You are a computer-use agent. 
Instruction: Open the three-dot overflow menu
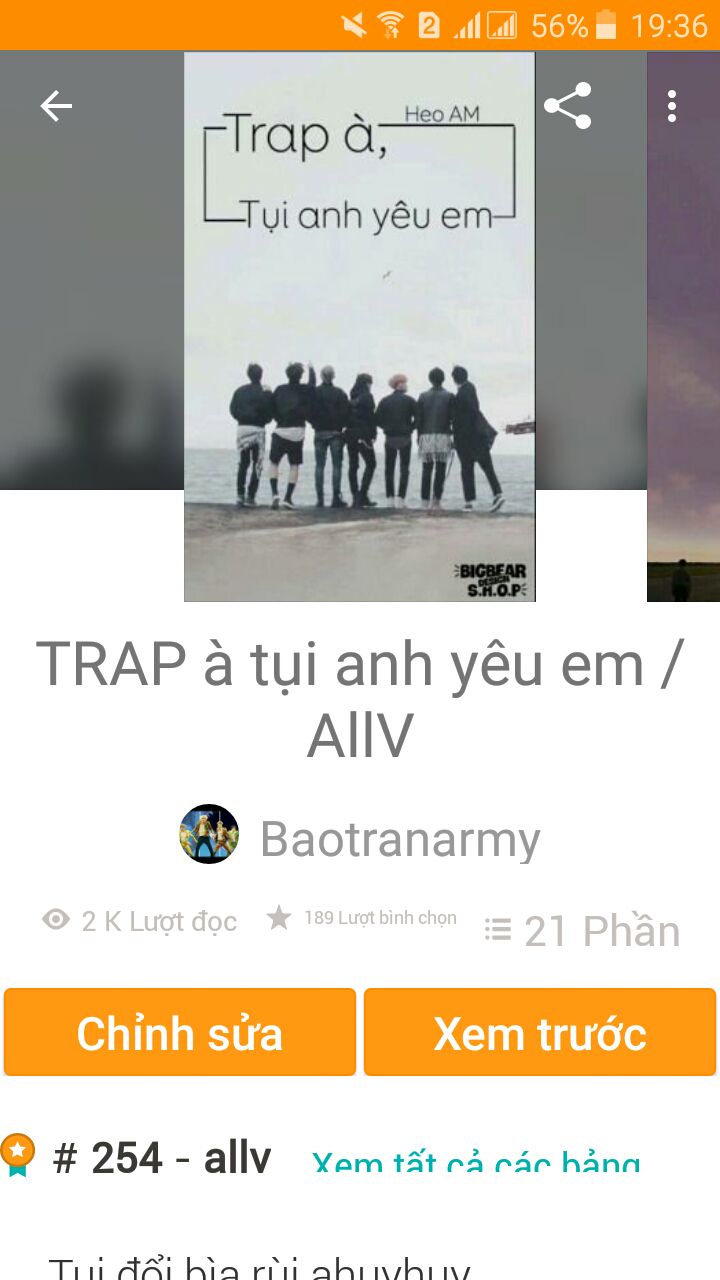click(672, 106)
